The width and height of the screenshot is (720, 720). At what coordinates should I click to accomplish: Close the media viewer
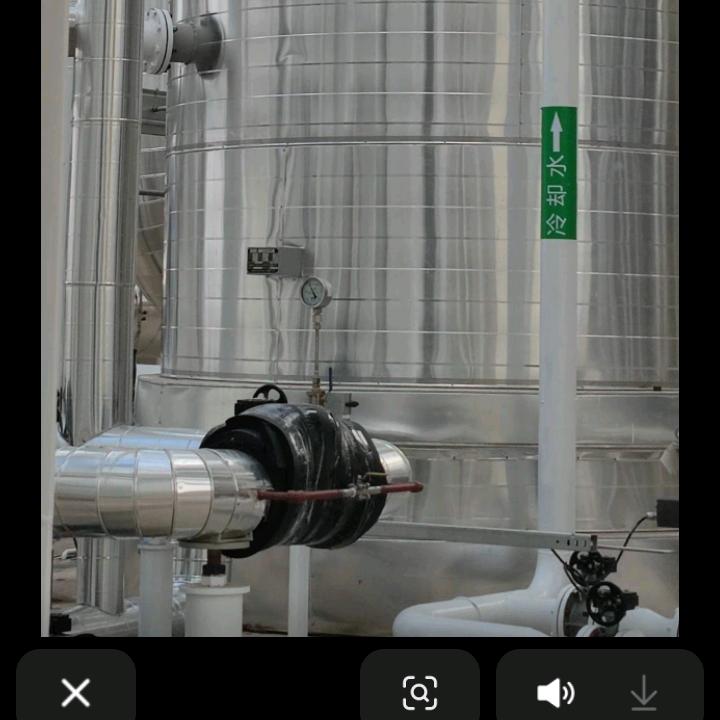(x=75, y=692)
